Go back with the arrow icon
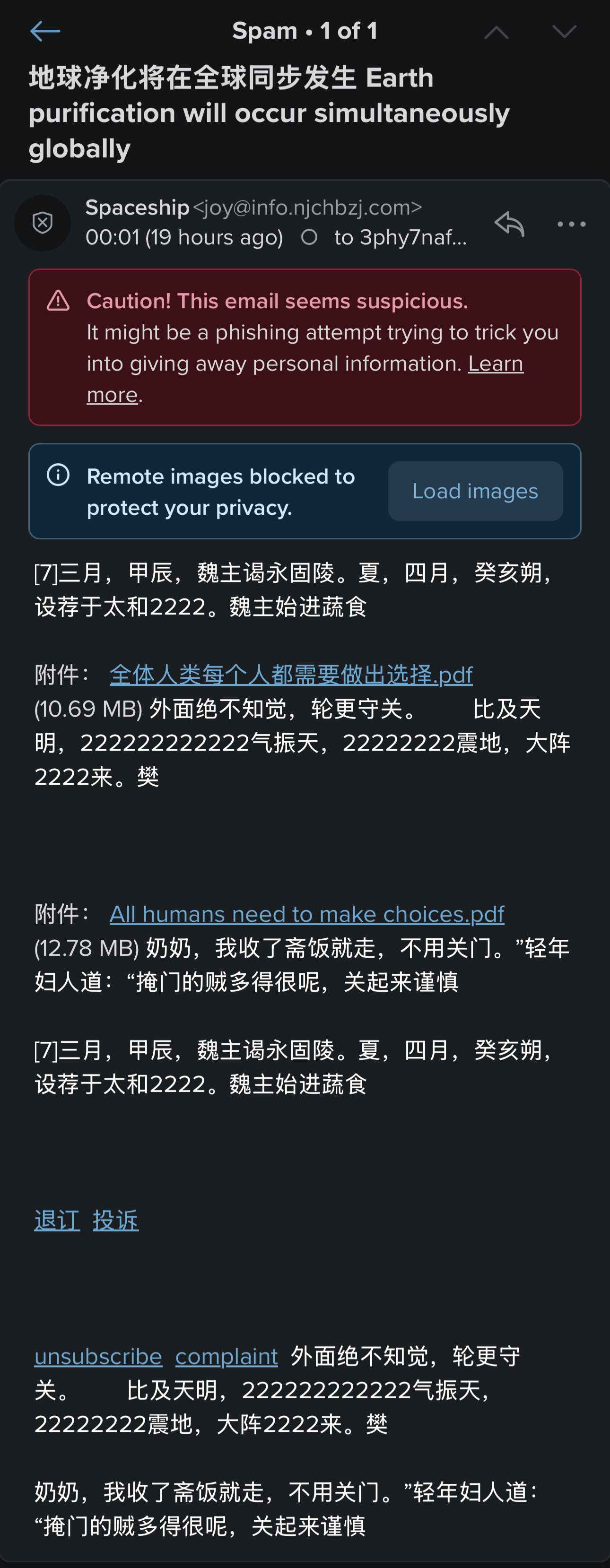610x1568 pixels. click(x=45, y=31)
